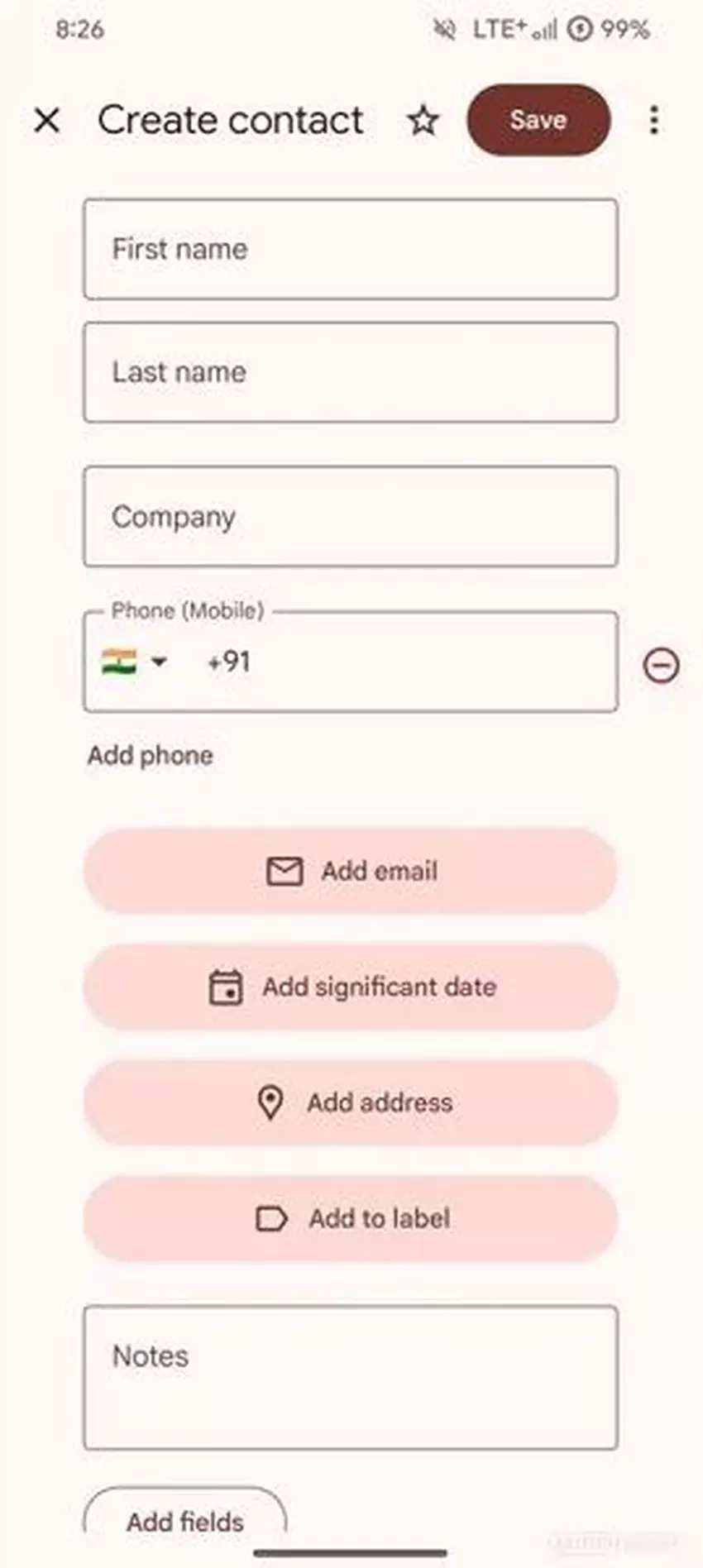Image resolution: width=703 pixels, height=1568 pixels.
Task: Add another phone number
Action: click(151, 755)
